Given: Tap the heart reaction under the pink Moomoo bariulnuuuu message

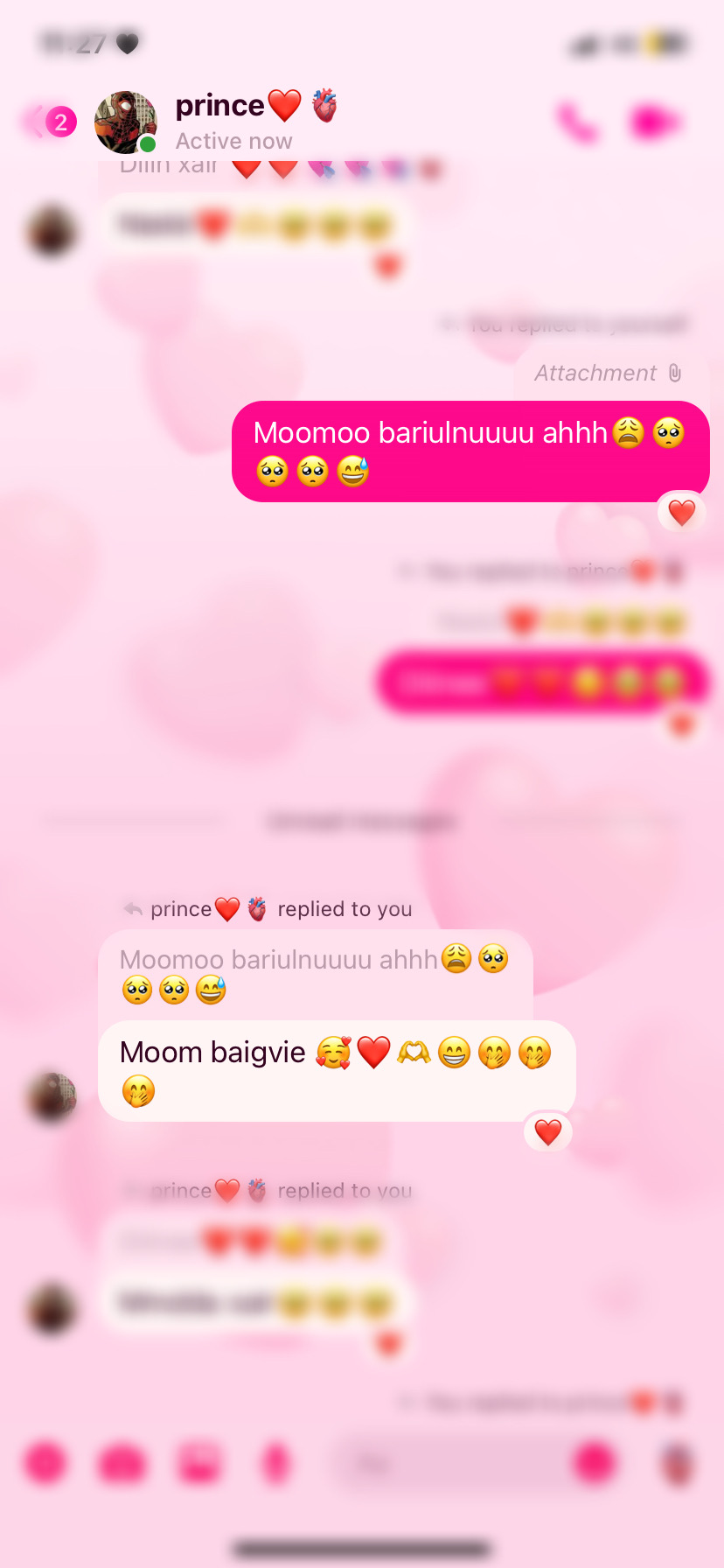Looking at the screenshot, I should (x=682, y=513).
